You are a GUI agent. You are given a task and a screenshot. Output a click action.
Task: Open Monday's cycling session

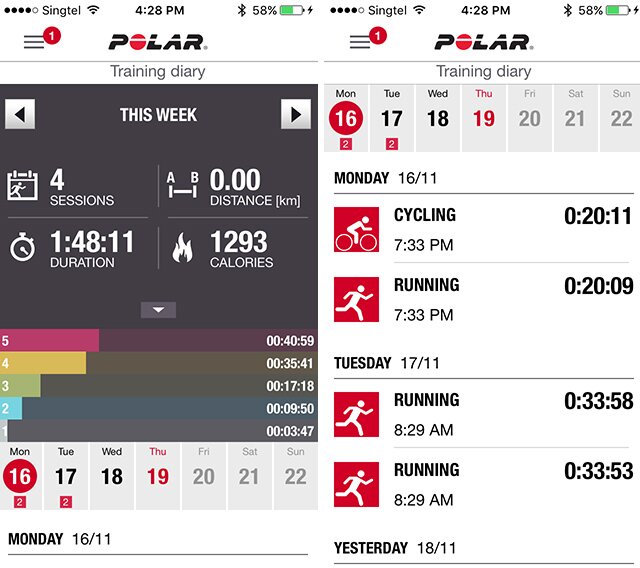(483, 229)
